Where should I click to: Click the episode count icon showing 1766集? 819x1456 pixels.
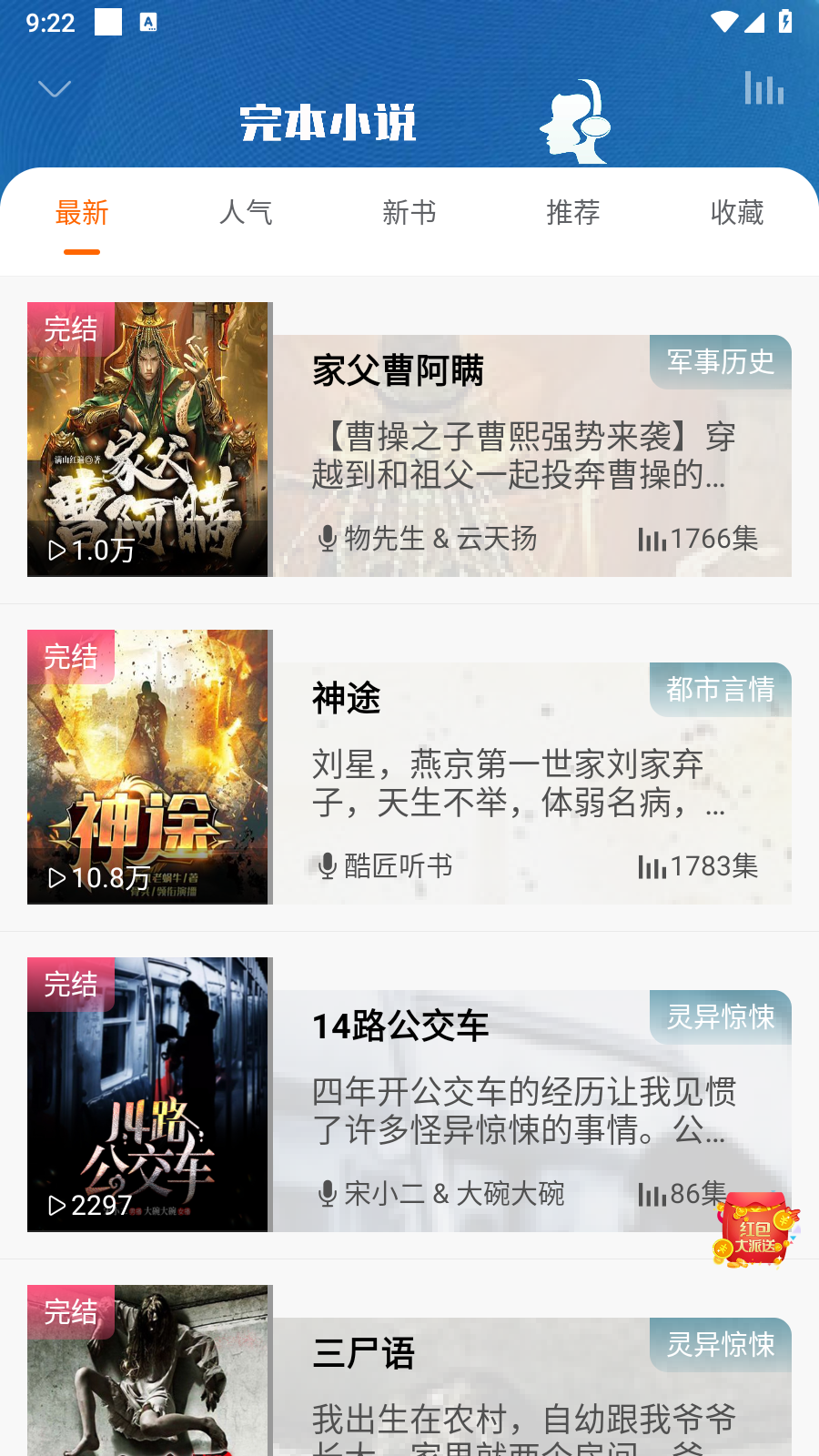(652, 539)
